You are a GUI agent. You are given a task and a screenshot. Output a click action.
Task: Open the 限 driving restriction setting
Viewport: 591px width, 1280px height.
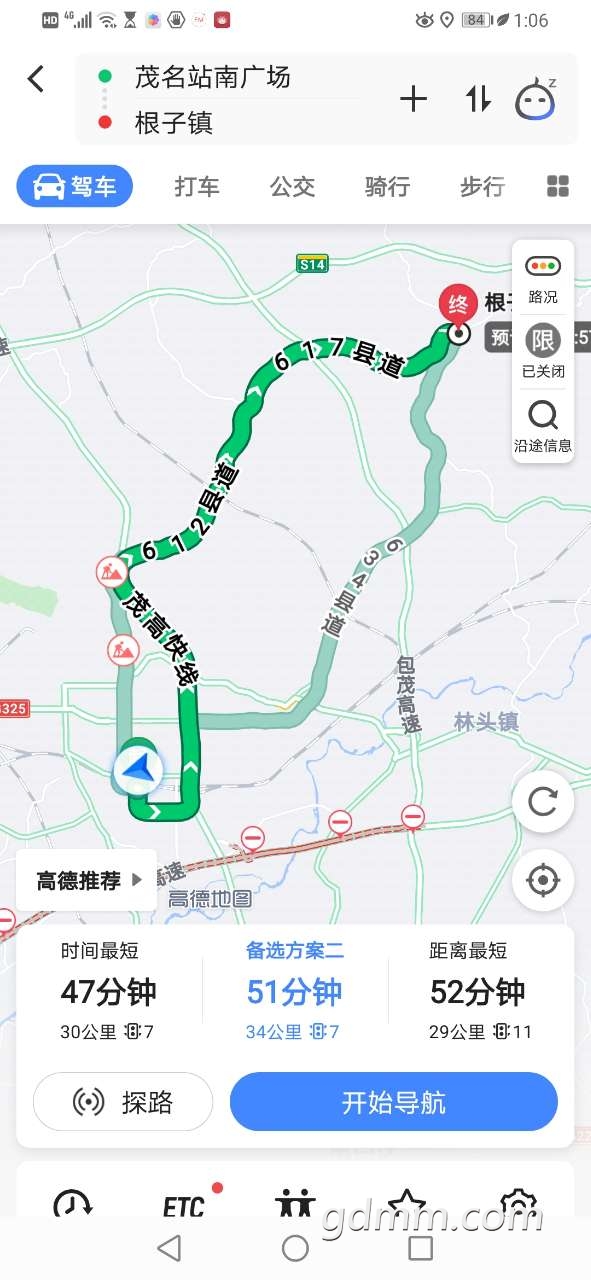click(x=543, y=352)
